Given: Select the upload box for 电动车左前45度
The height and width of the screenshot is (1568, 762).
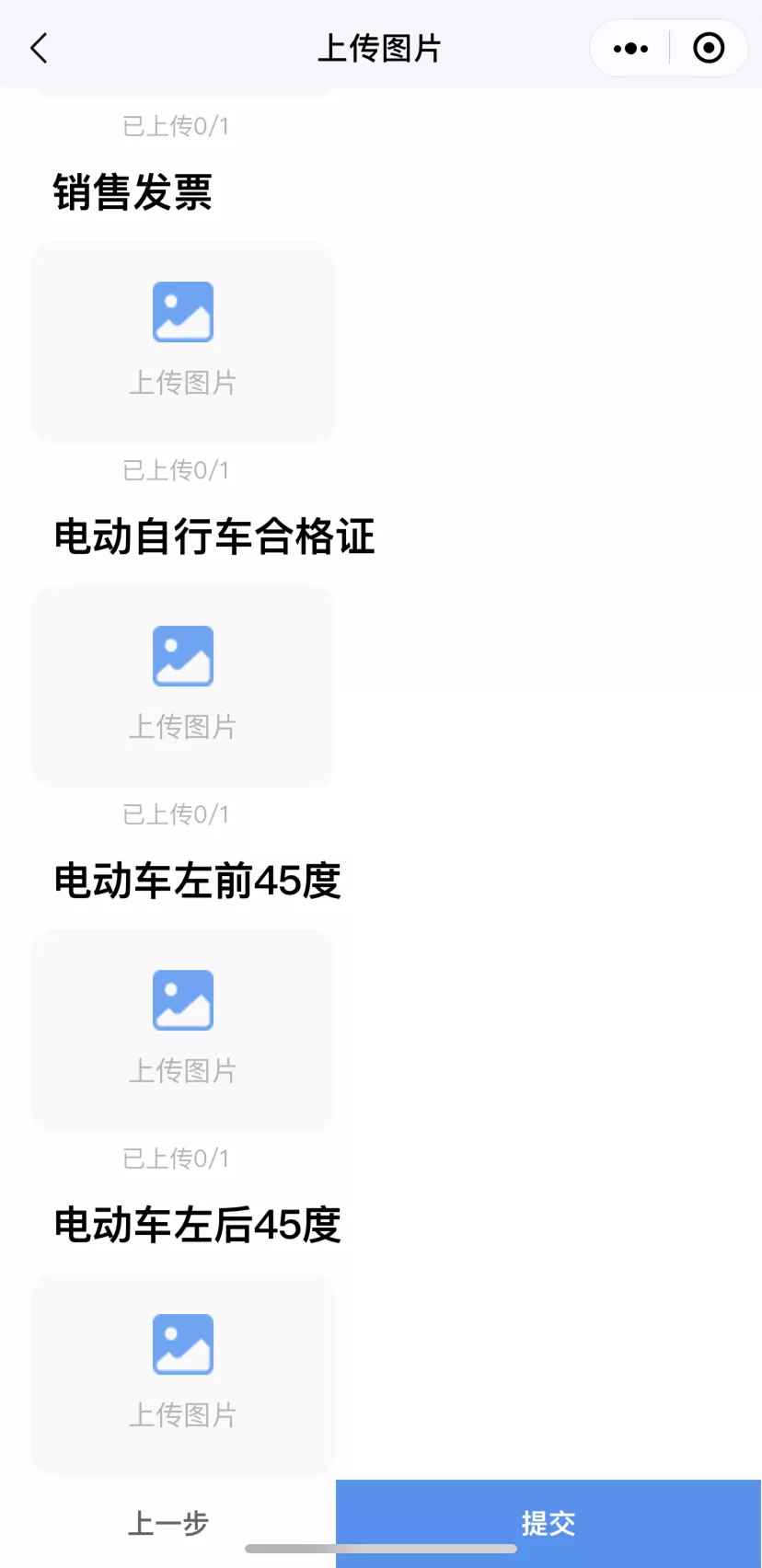Looking at the screenshot, I should point(182,1031).
